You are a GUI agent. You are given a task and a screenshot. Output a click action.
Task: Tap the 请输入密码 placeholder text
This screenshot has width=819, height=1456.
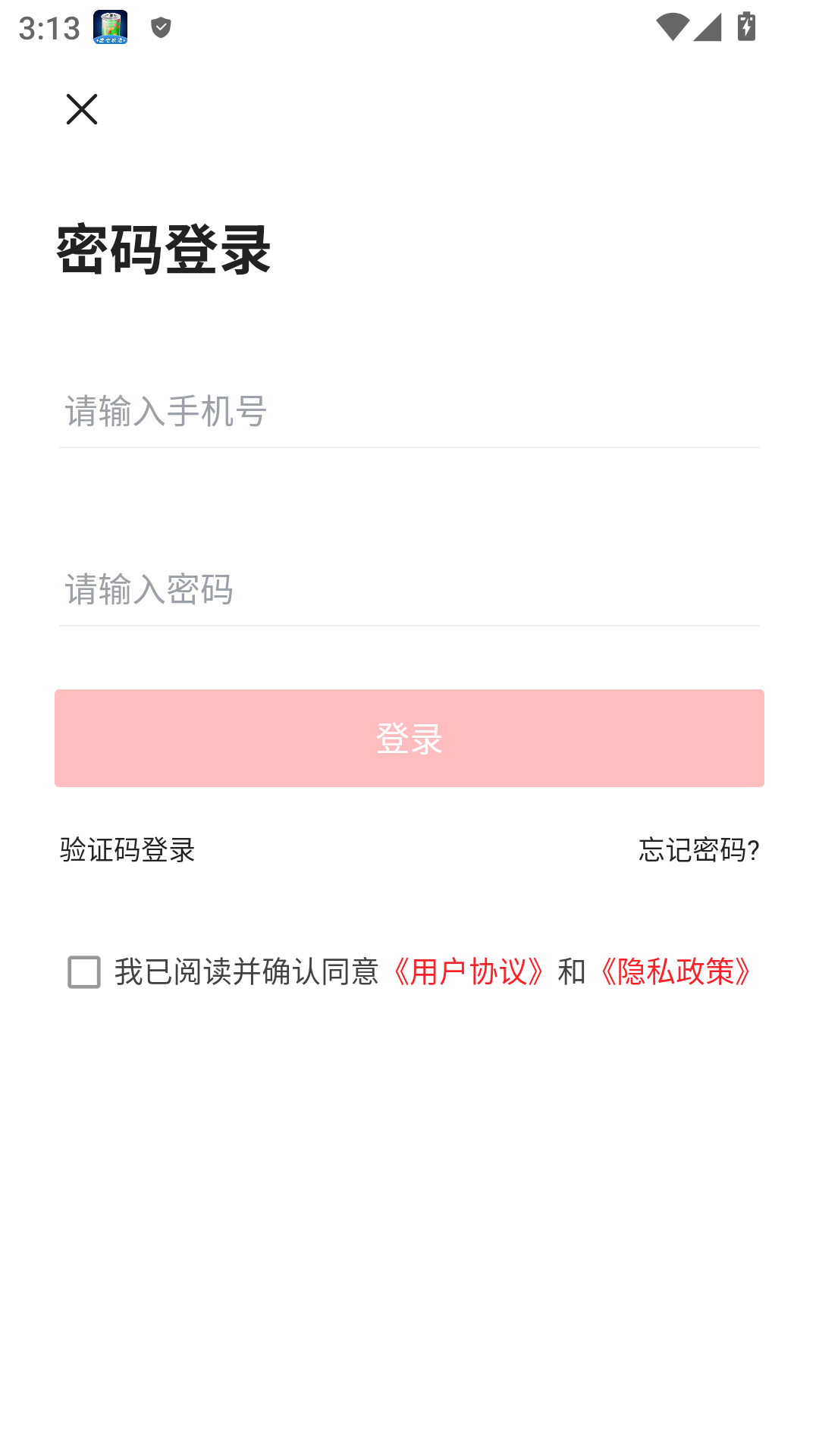149,589
